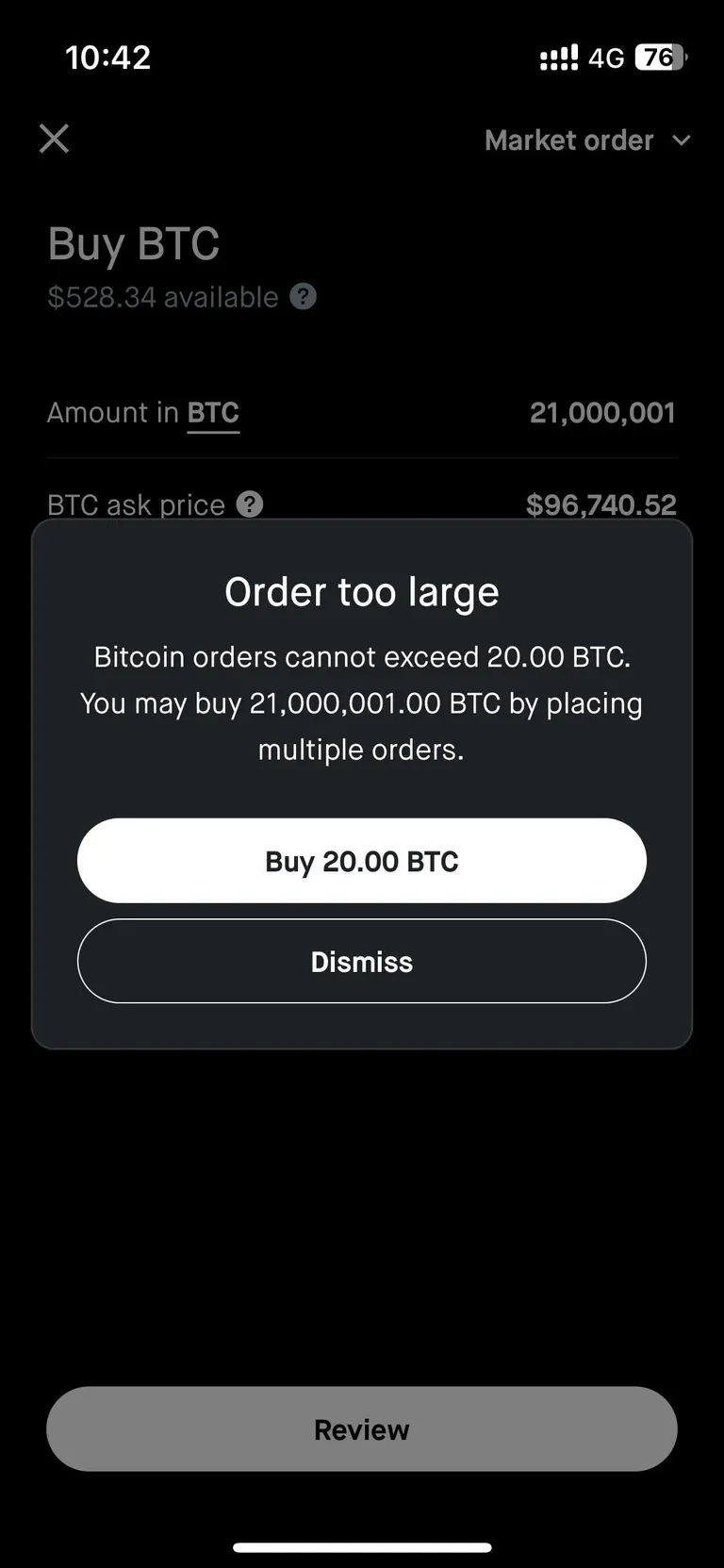The image size is (724, 1568).
Task: Tap the 4G network indicator
Action: (606, 57)
